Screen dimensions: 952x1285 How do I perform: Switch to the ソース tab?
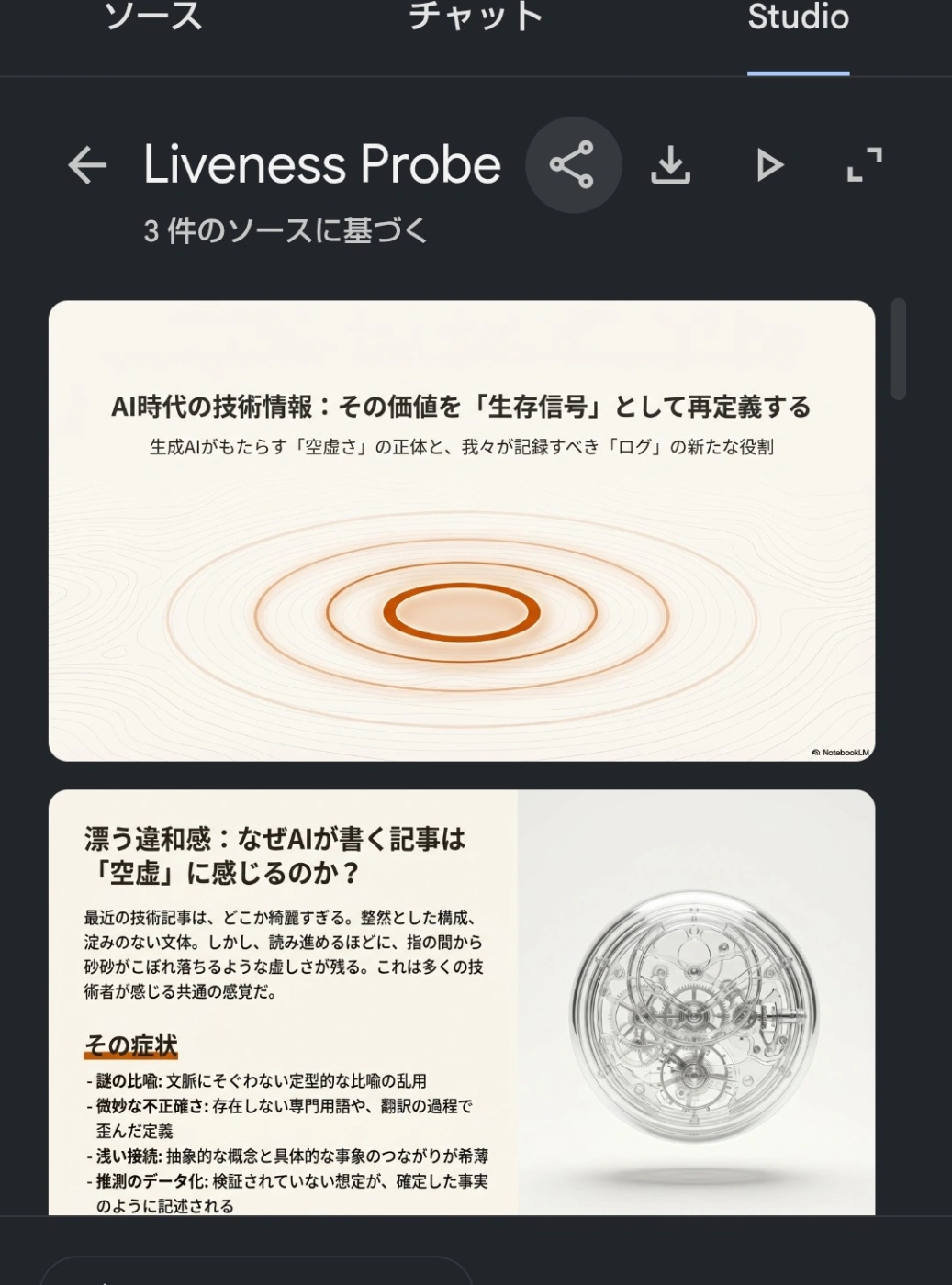(153, 18)
